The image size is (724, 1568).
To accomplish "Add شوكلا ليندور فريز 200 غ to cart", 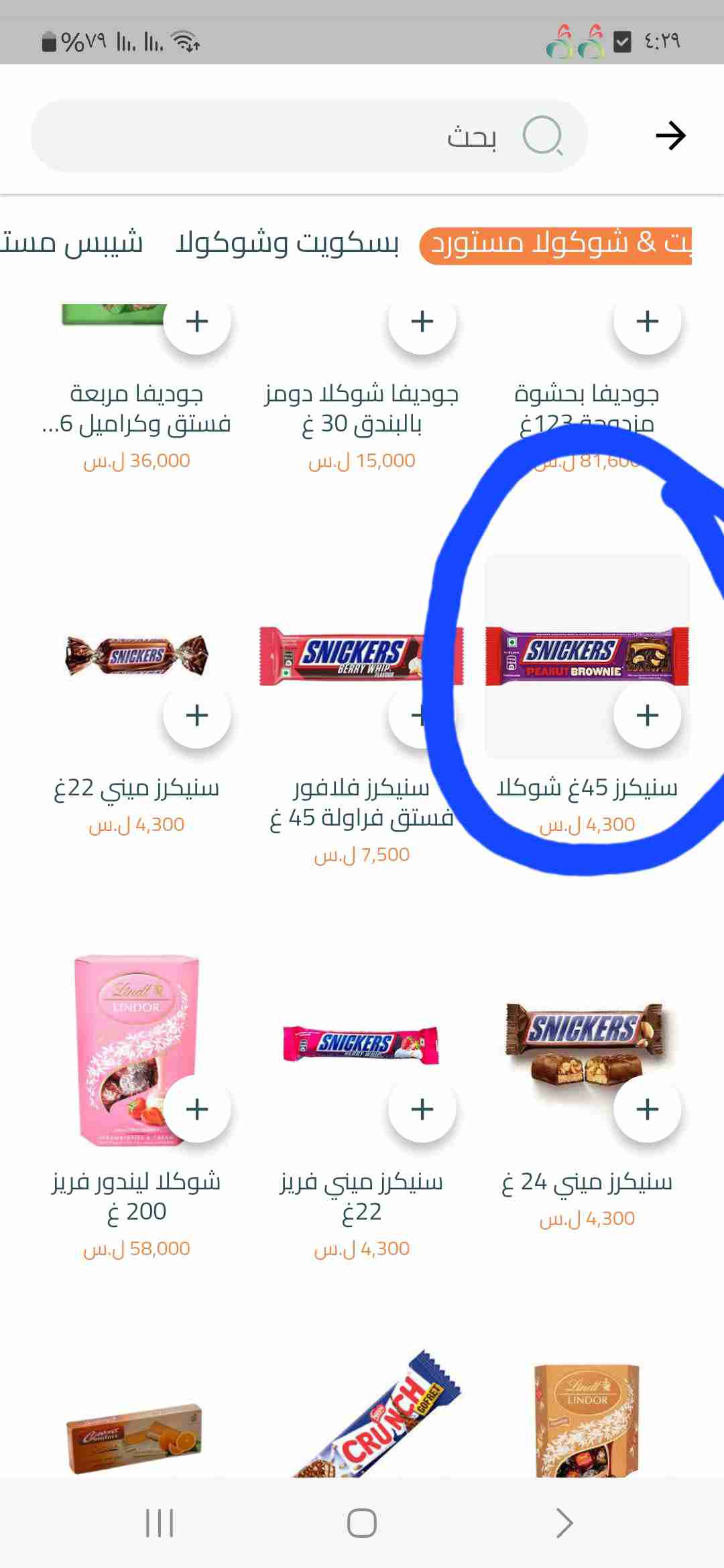I will pyautogui.click(x=196, y=1109).
